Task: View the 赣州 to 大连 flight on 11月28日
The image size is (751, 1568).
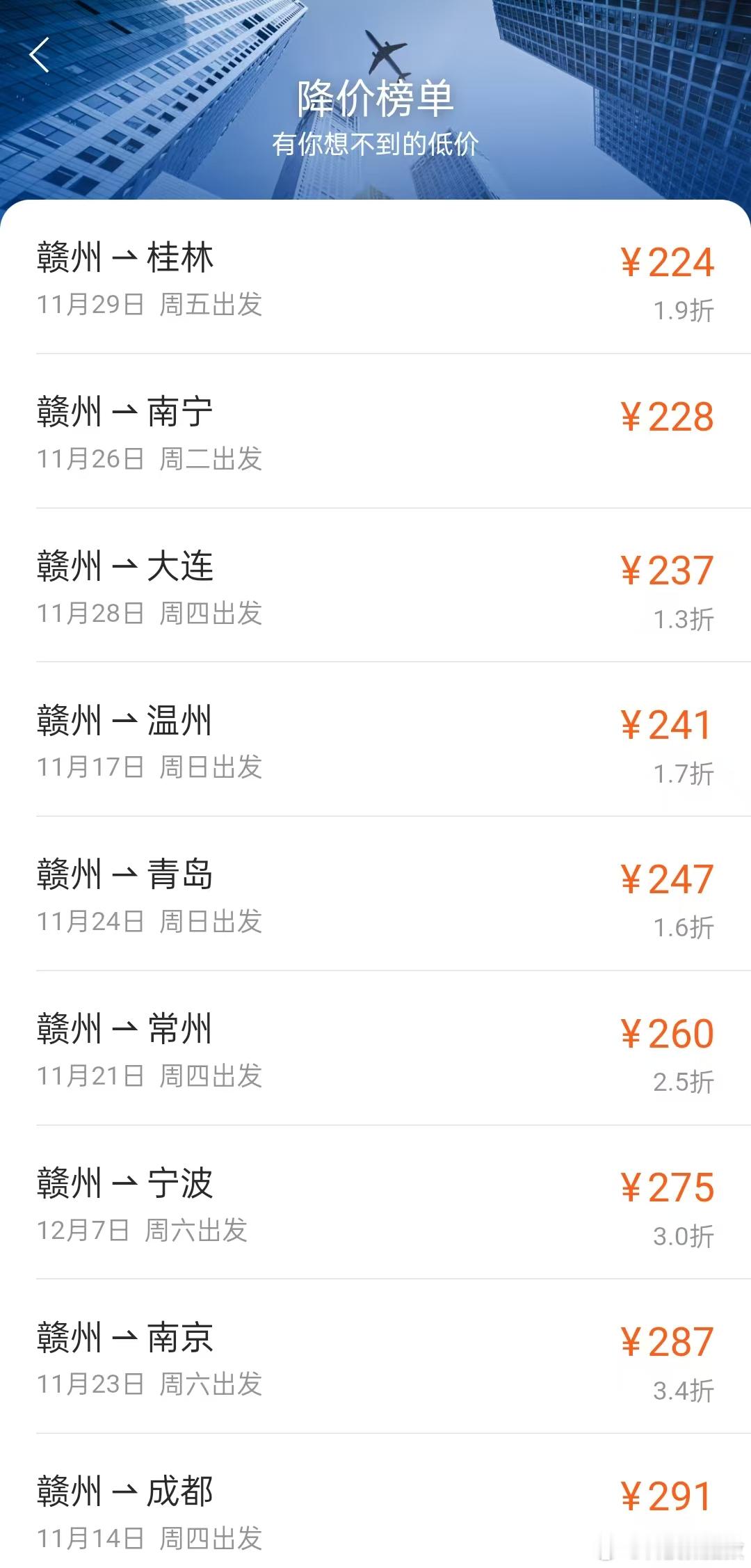Action: pyautogui.click(x=375, y=586)
